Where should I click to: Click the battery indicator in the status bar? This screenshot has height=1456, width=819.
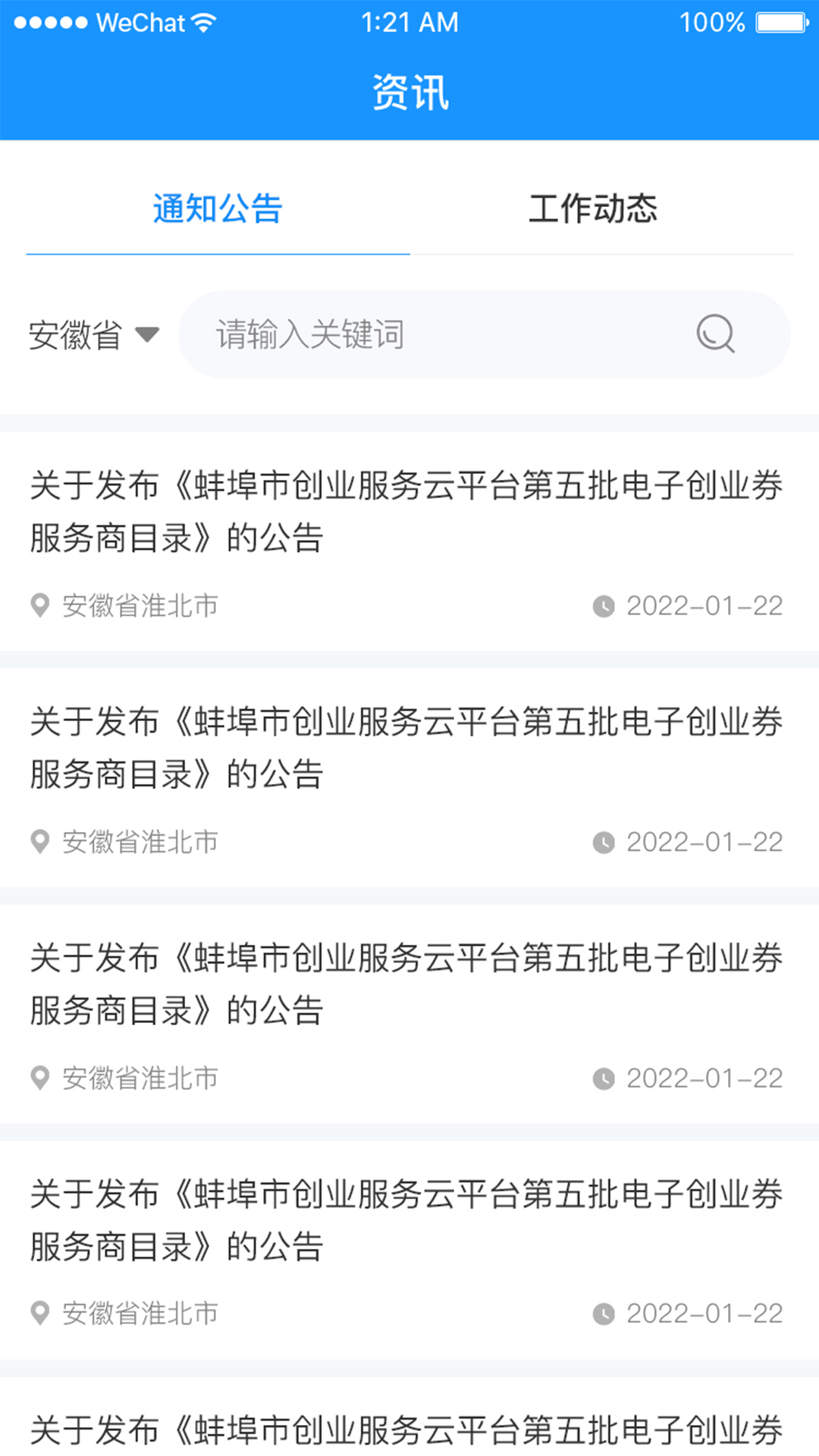point(782,23)
